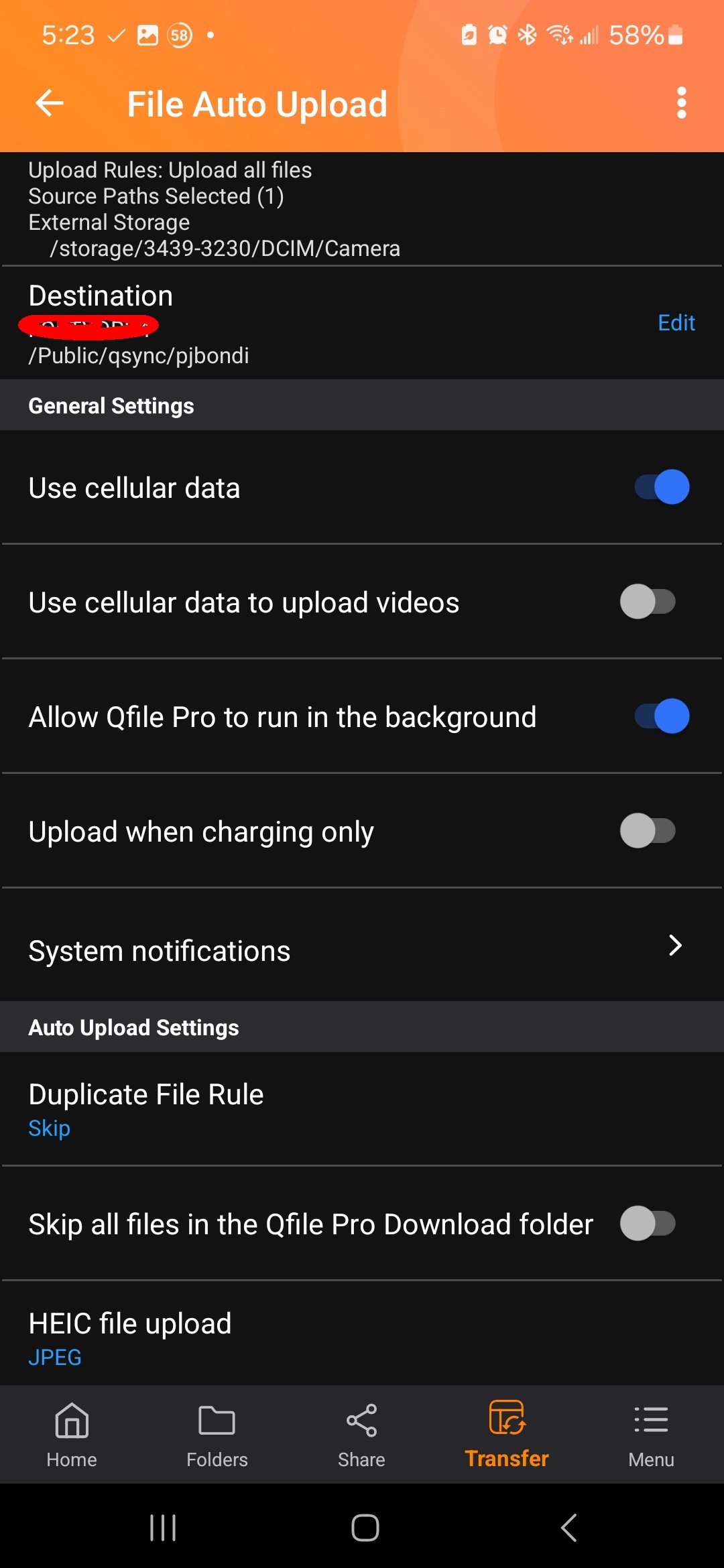
Task: Switch to the Home tab
Action: [72, 1434]
